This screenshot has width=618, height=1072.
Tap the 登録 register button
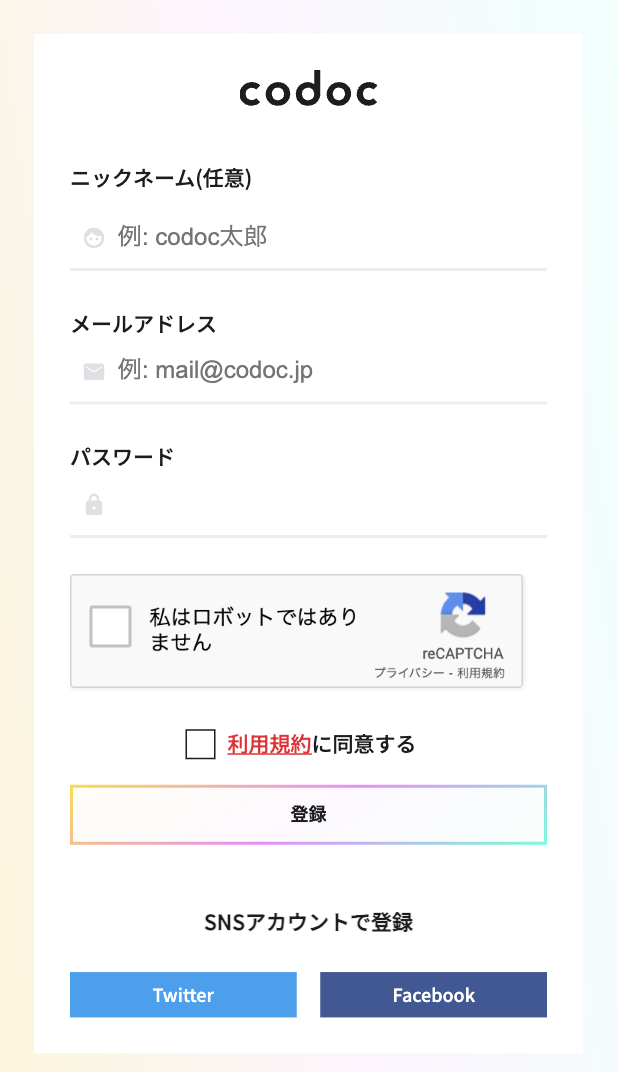tap(308, 814)
